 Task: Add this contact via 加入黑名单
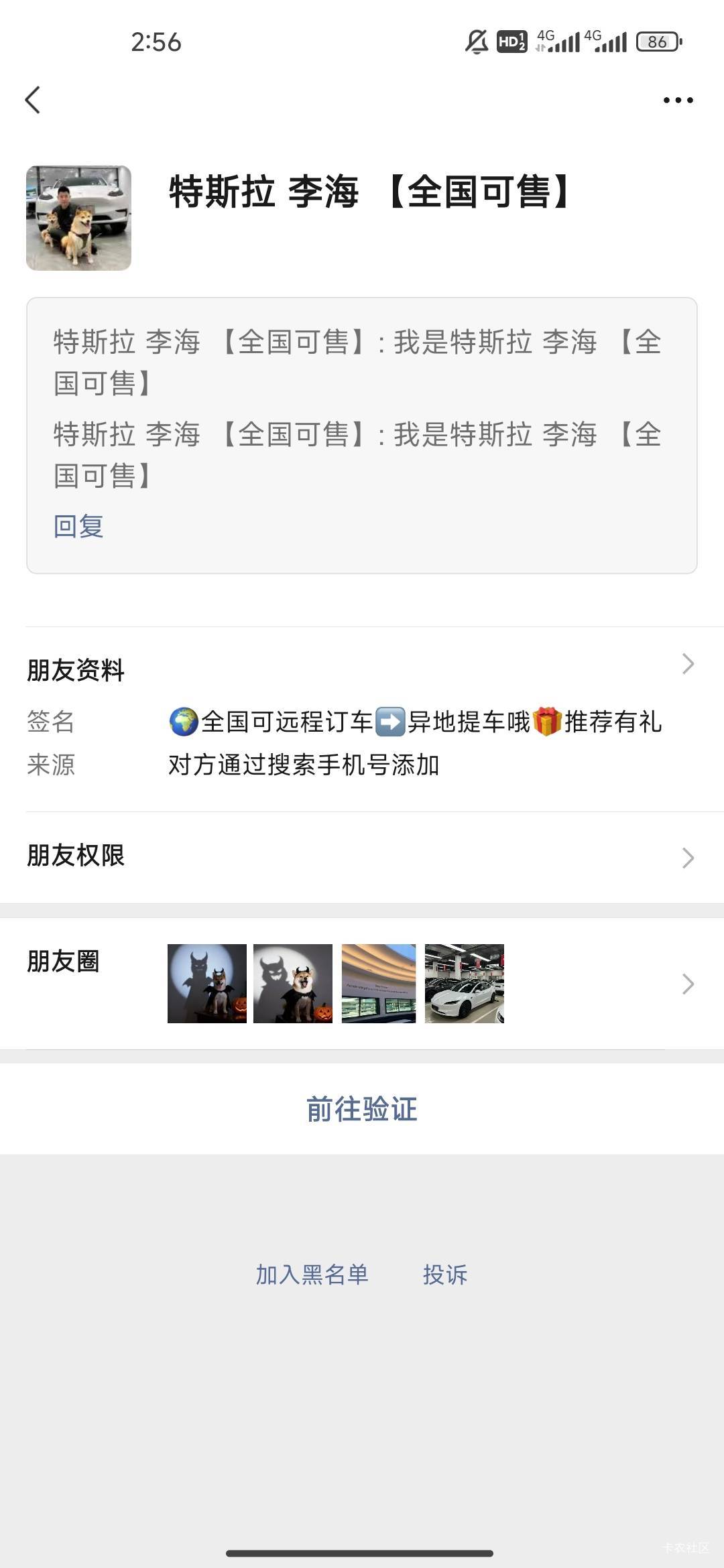pos(312,1275)
